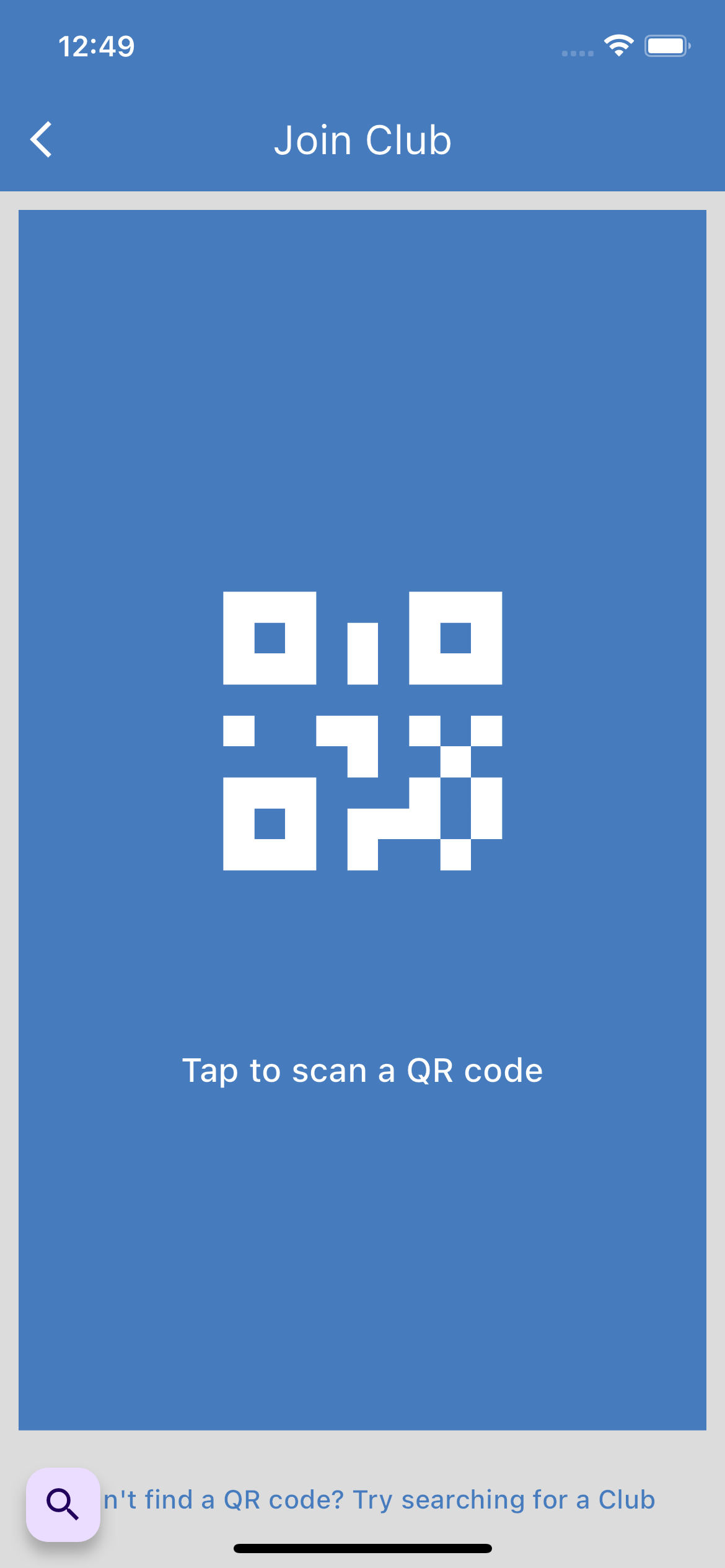Open club search with the magnifier button
Screen dimensions: 725x1568
tap(63, 1504)
